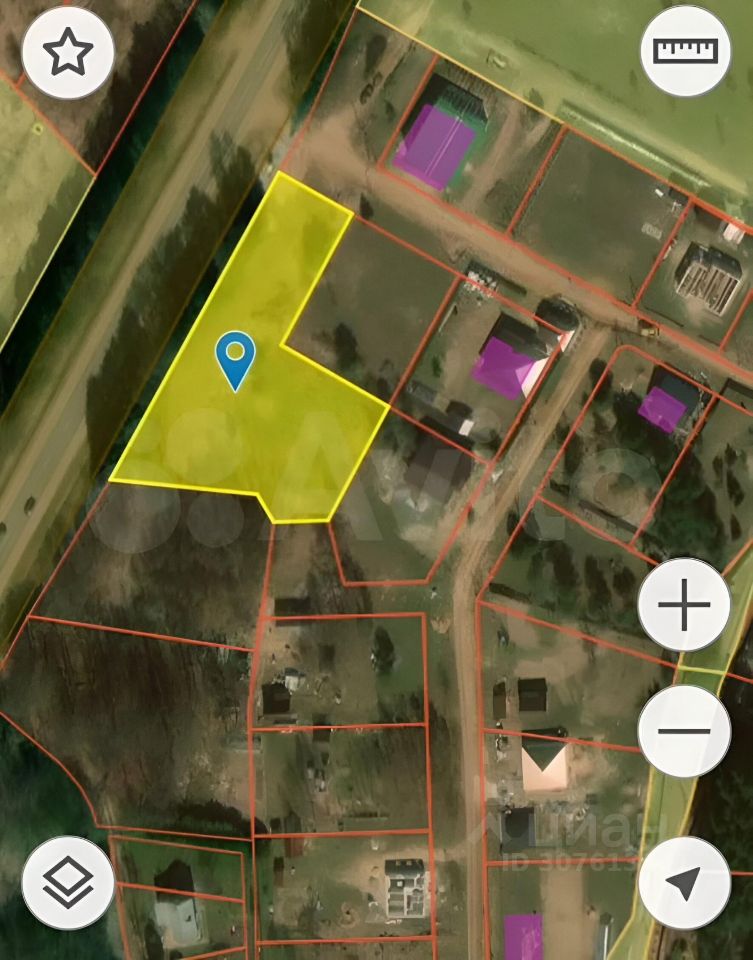Add this plot to favorites with the star

click(68, 51)
